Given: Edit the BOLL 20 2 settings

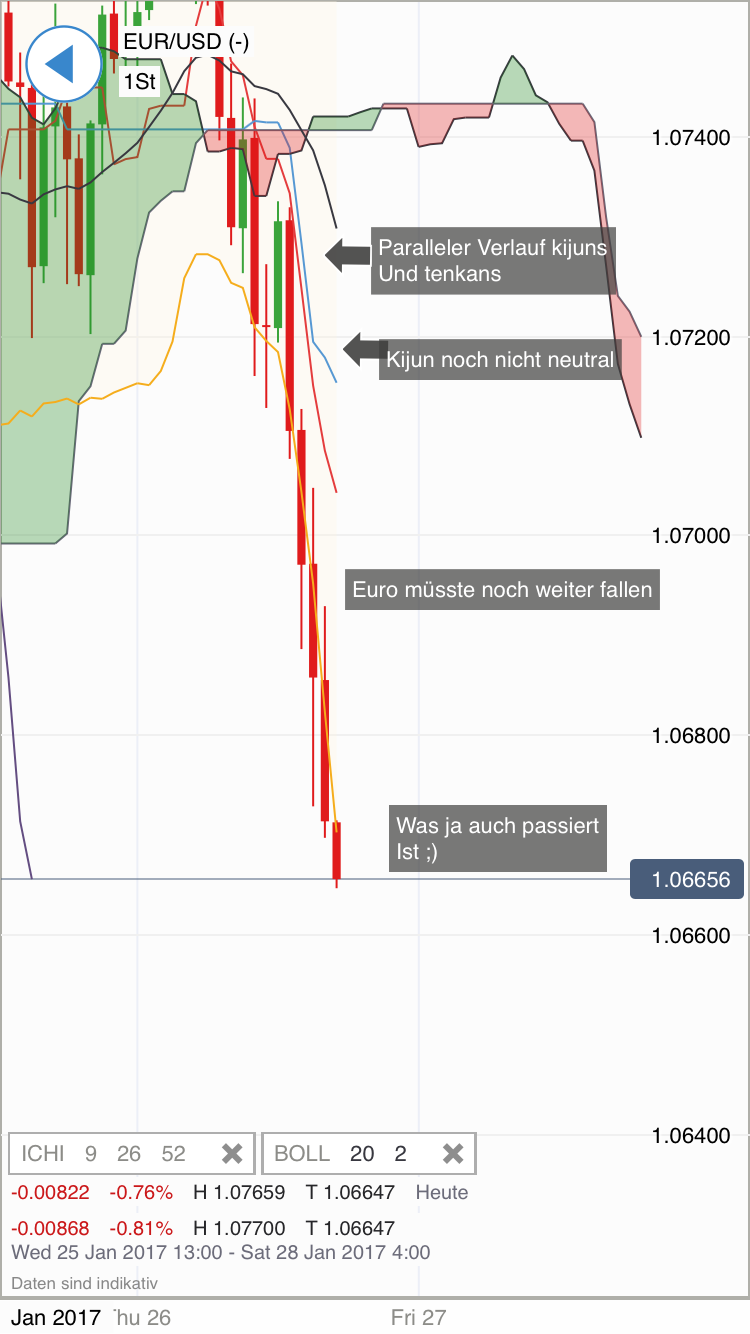Looking at the screenshot, I should (x=341, y=1154).
